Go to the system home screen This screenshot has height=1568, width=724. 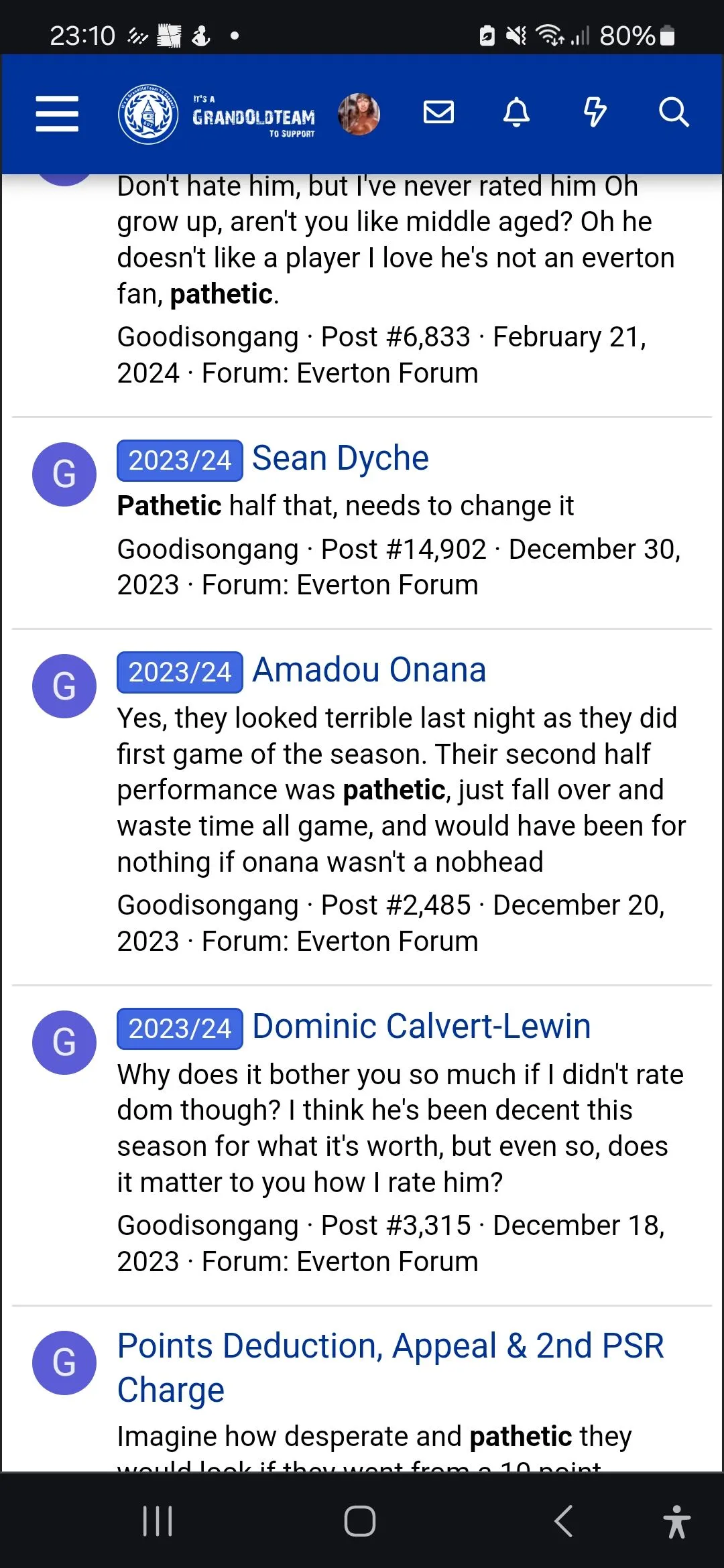tap(360, 1520)
